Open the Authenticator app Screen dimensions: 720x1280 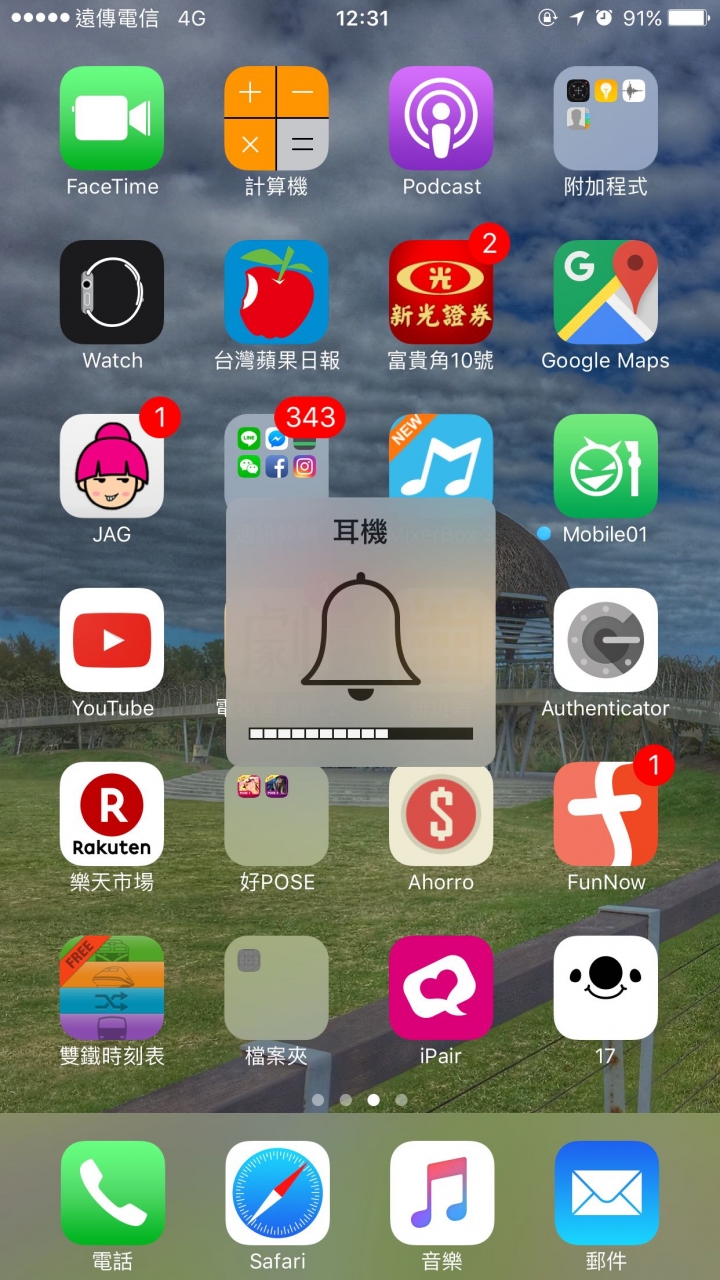tap(605, 640)
